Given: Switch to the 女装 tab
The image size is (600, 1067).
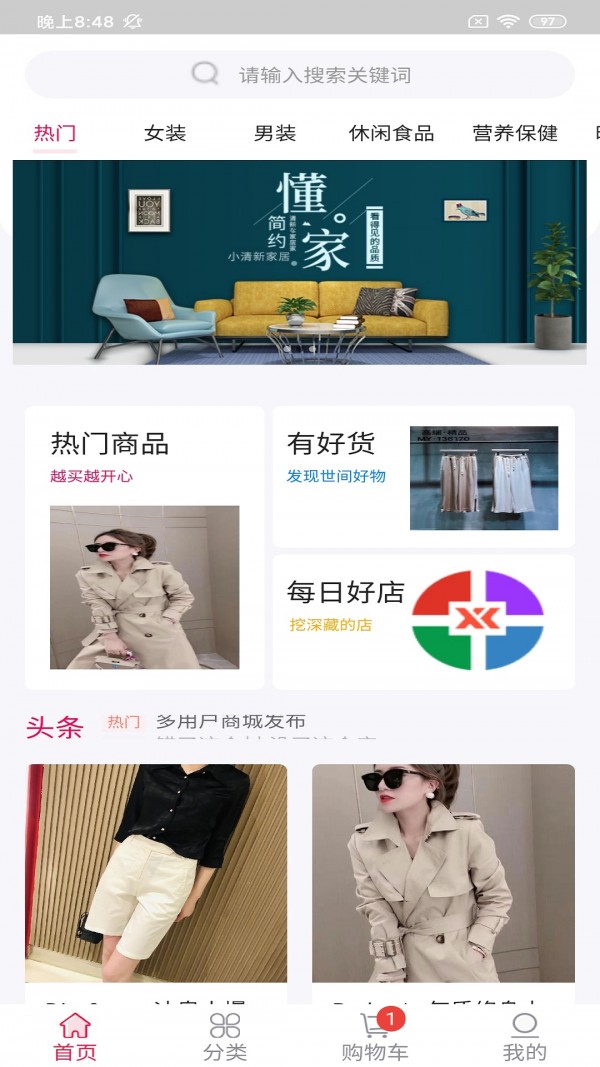Looking at the screenshot, I should (165, 133).
